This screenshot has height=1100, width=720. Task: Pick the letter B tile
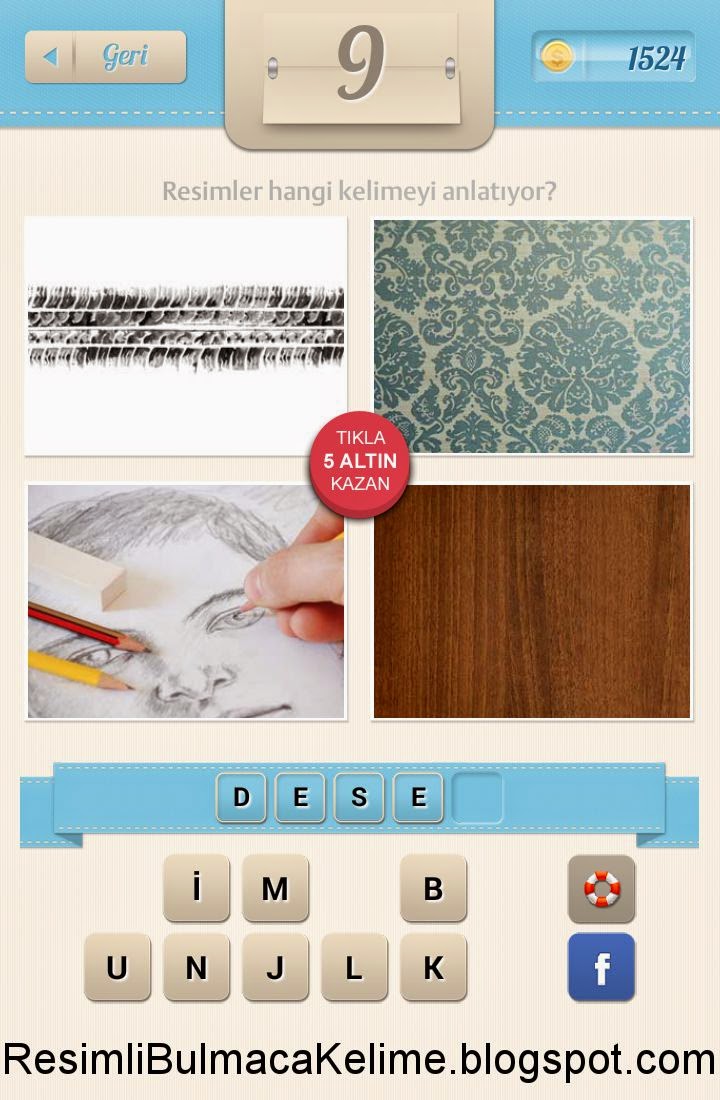pos(433,888)
